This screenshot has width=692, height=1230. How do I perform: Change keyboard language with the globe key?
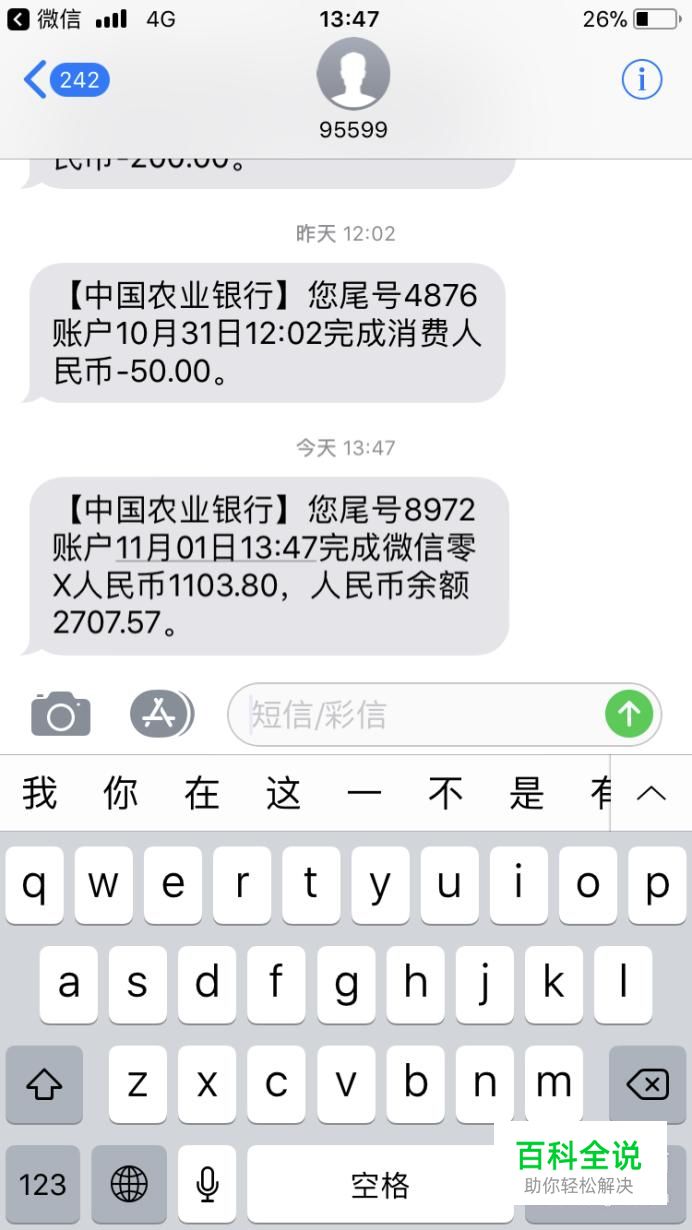coord(128,1185)
